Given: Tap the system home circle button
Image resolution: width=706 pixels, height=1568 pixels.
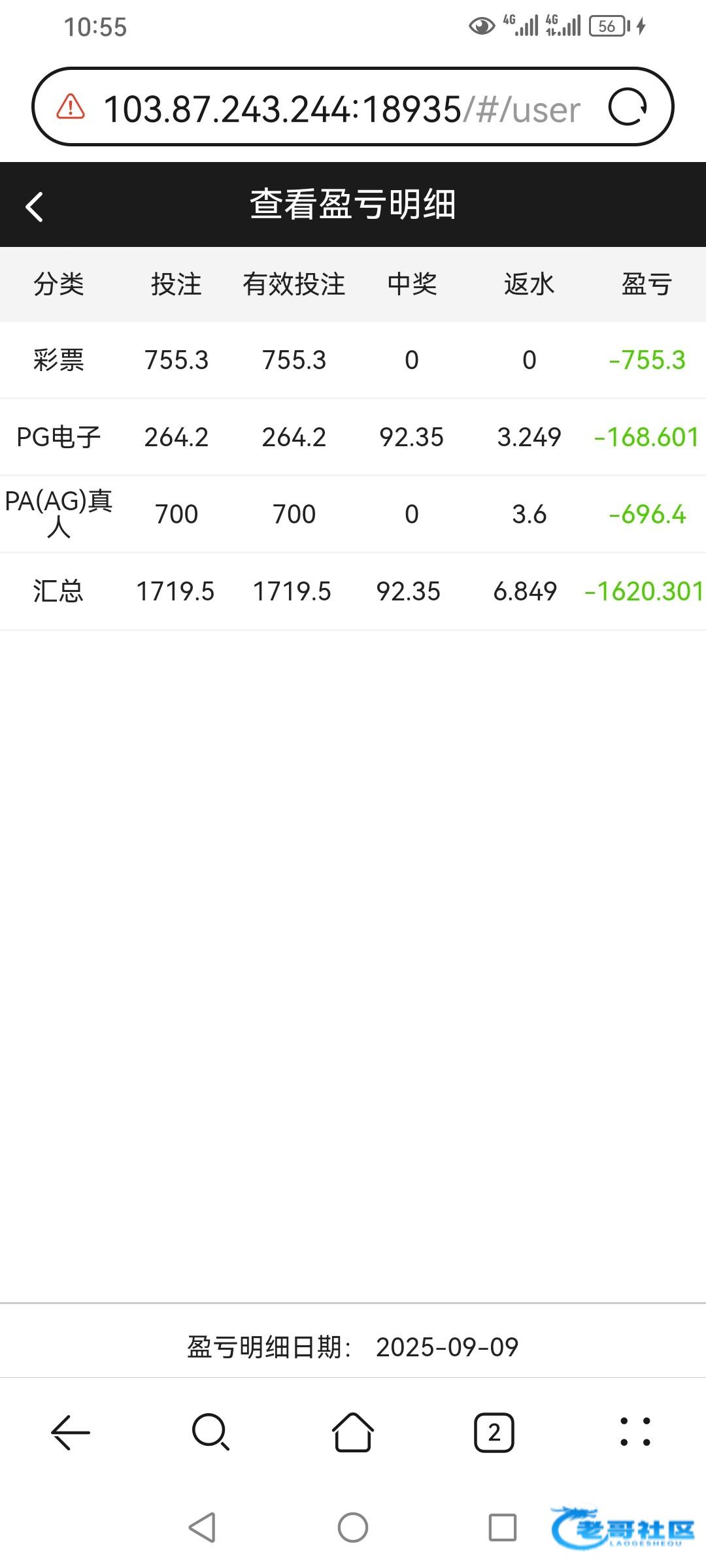Looking at the screenshot, I should 353,1527.
